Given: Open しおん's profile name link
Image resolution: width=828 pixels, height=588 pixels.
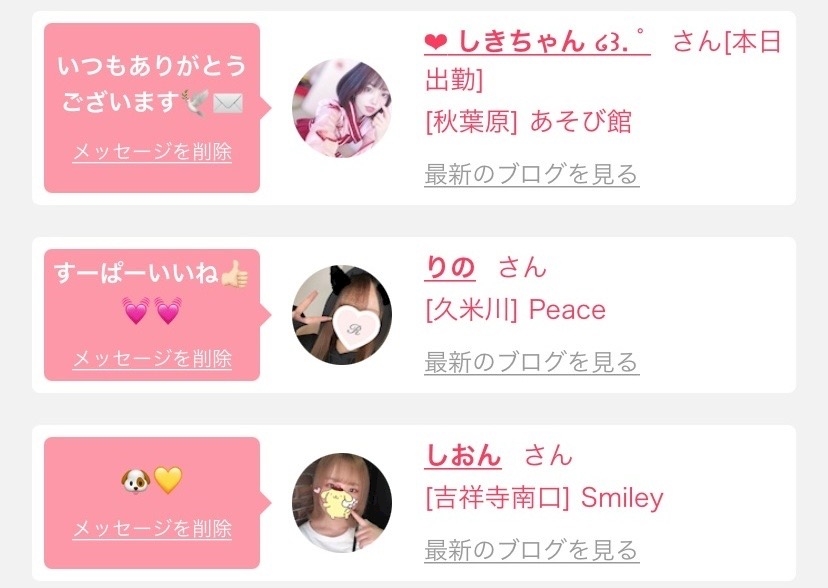Looking at the screenshot, I should [463, 455].
